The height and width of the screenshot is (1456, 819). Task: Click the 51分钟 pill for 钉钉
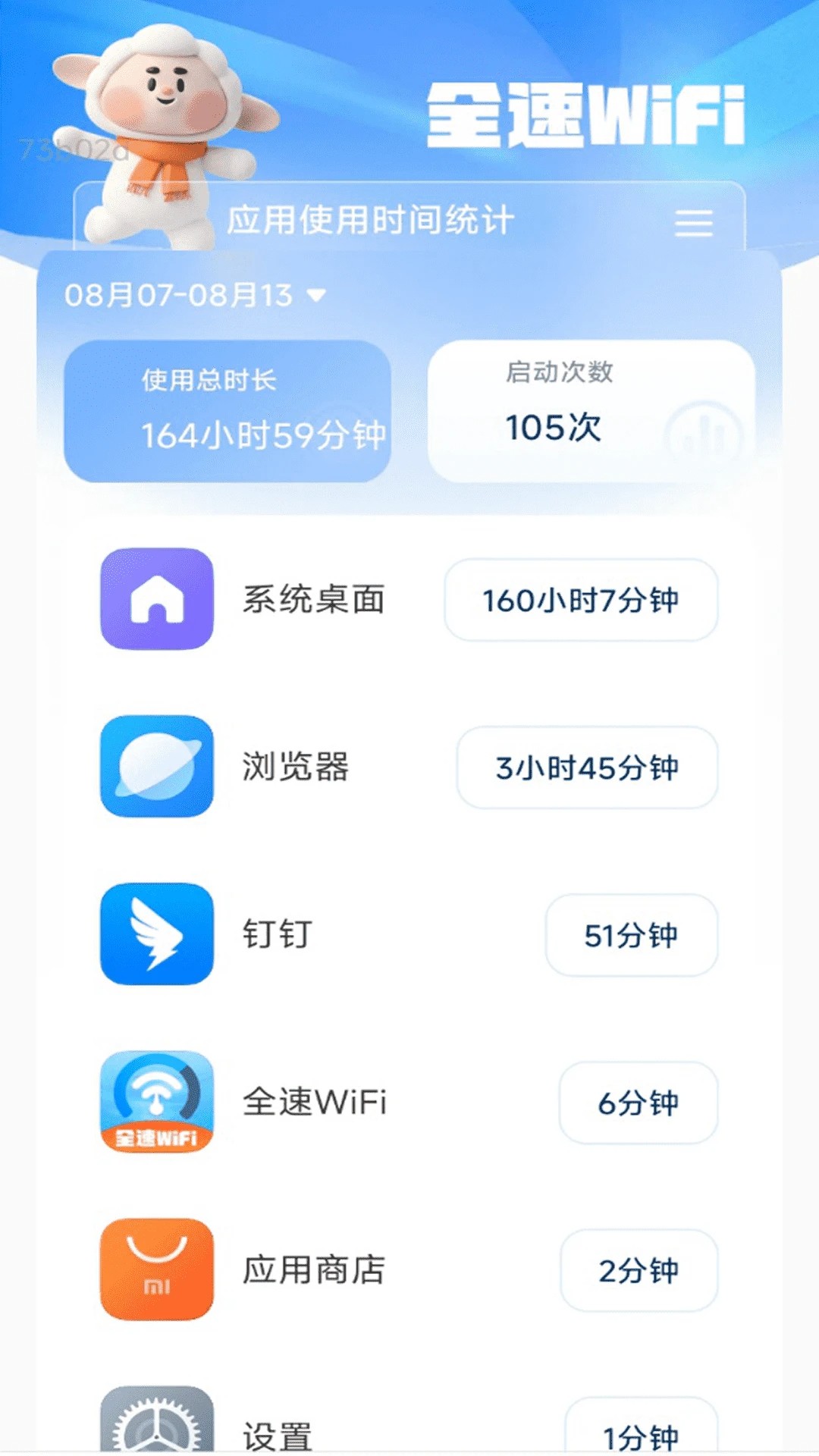coord(632,936)
